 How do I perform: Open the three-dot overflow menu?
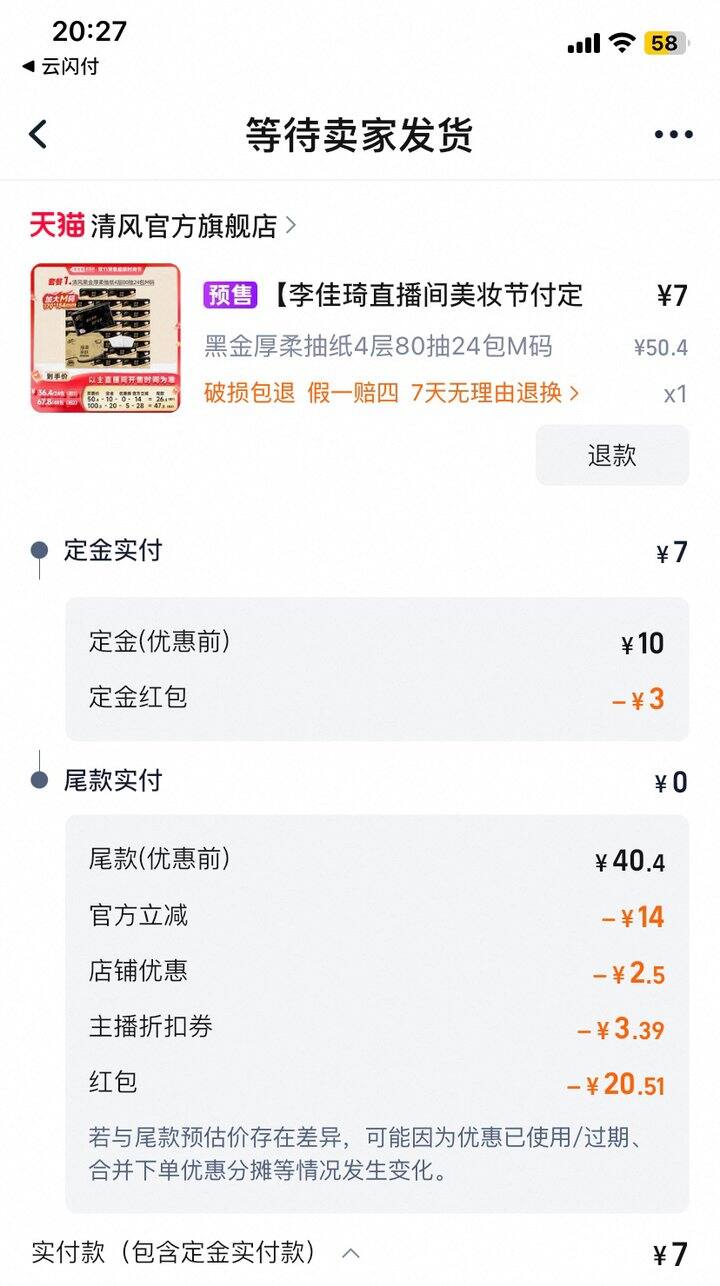coord(673,135)
